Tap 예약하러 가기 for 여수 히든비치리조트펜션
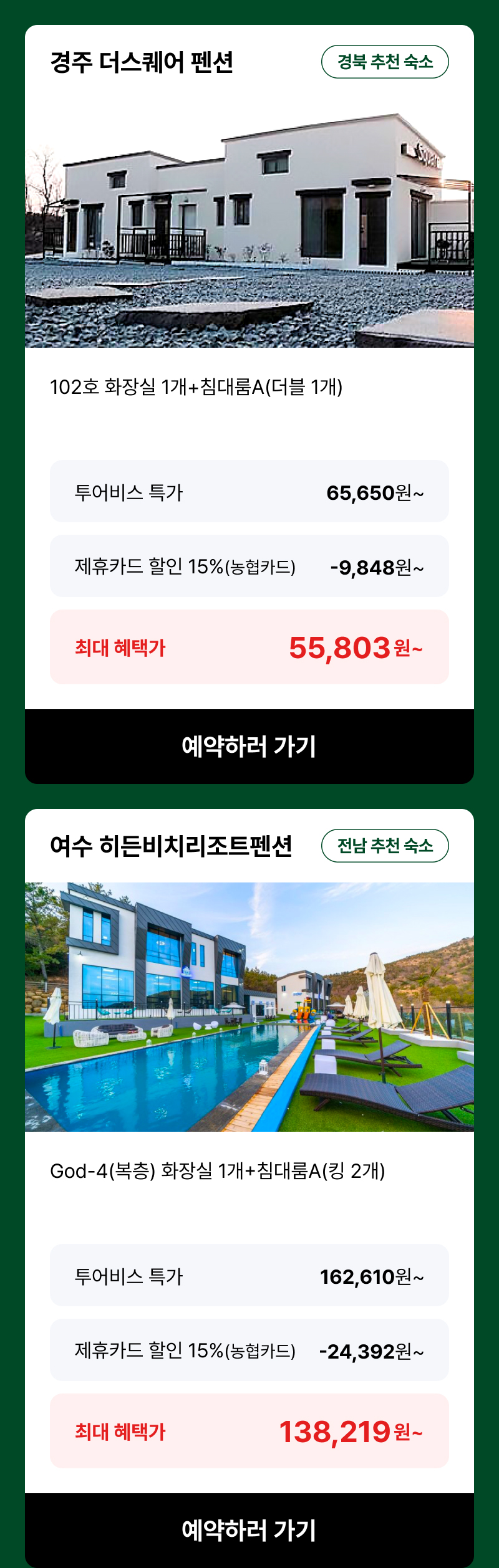499x1568 pixels. point(249,1529)
